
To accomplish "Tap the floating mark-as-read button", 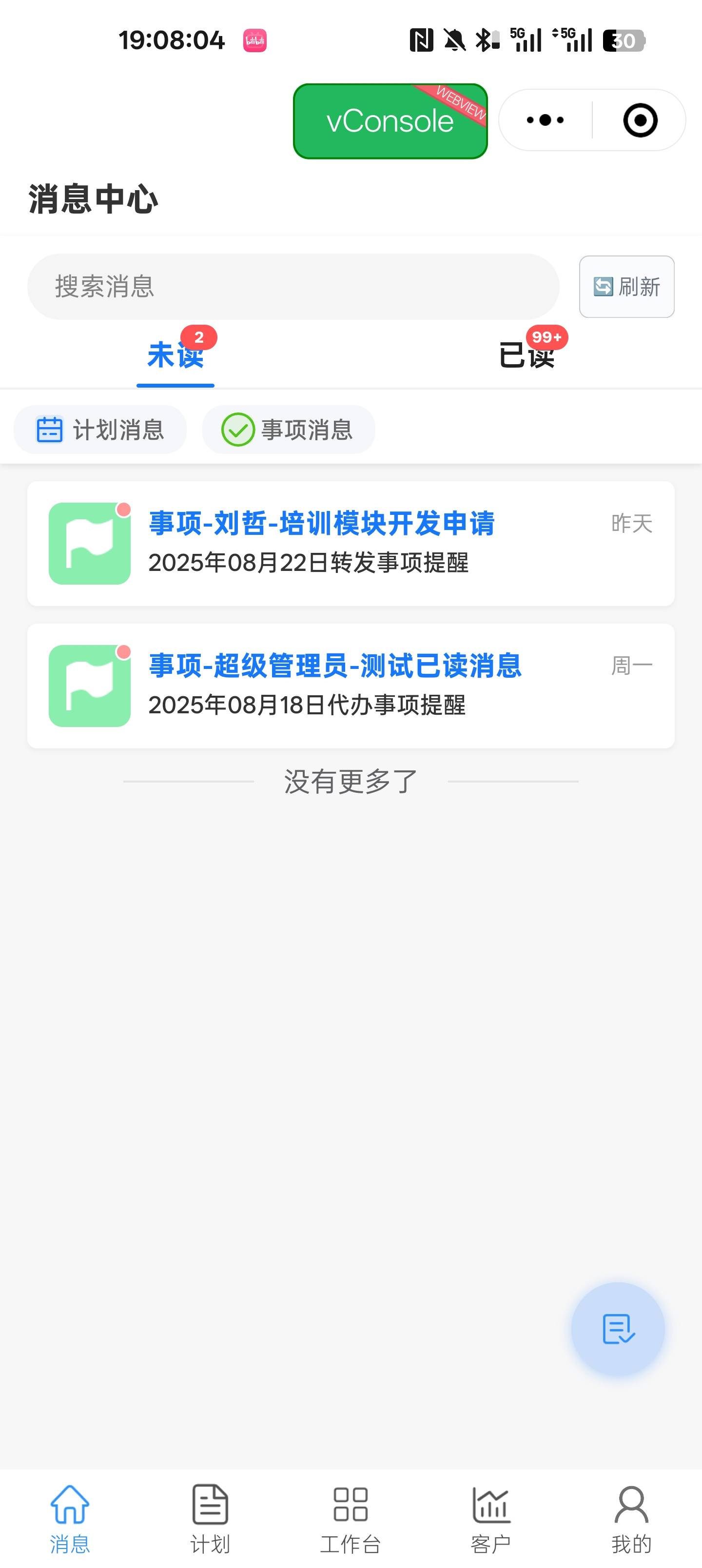I will click(617, 1328).
